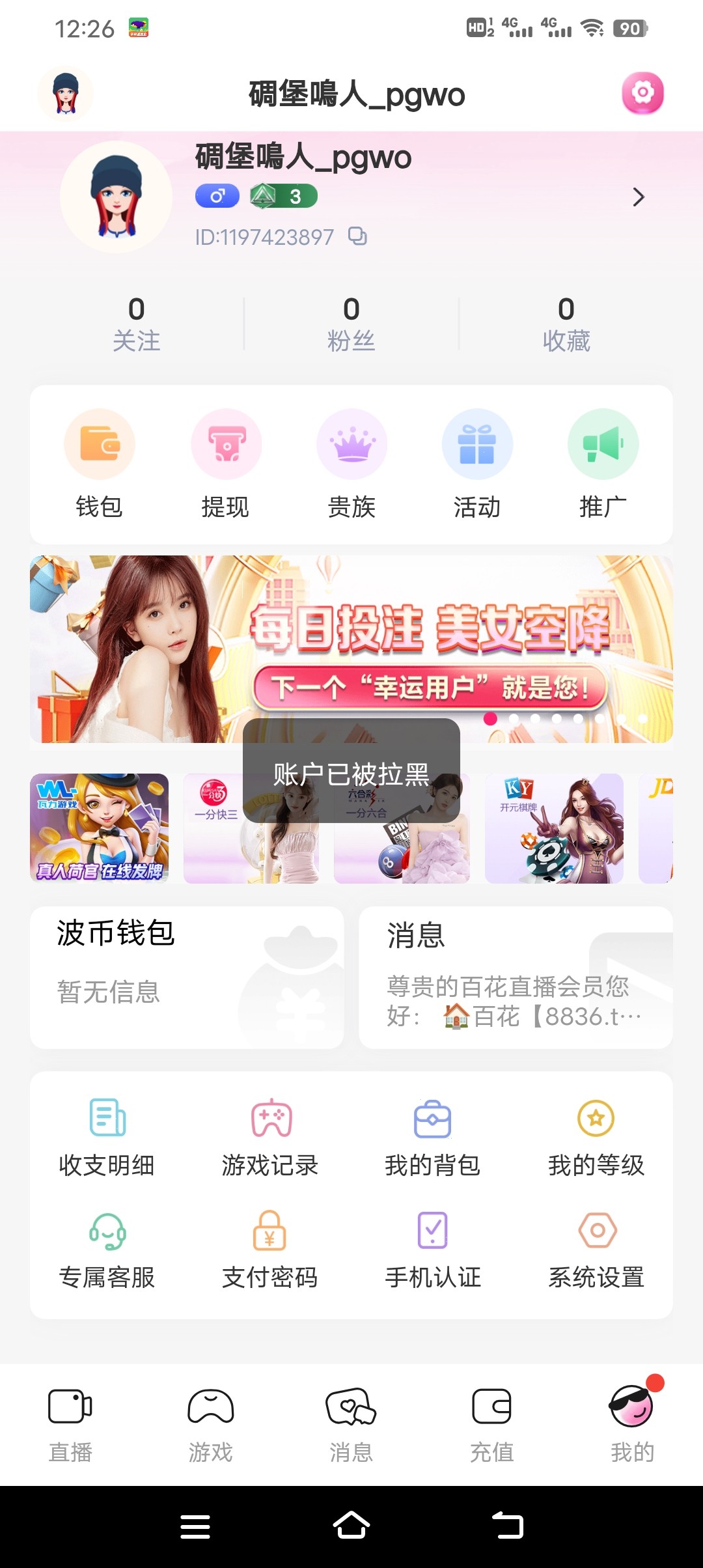703x1568 pixels.
Task: Tap 提现 to withdraw funds
Action: pyautogui.click(x=225, y=464)
